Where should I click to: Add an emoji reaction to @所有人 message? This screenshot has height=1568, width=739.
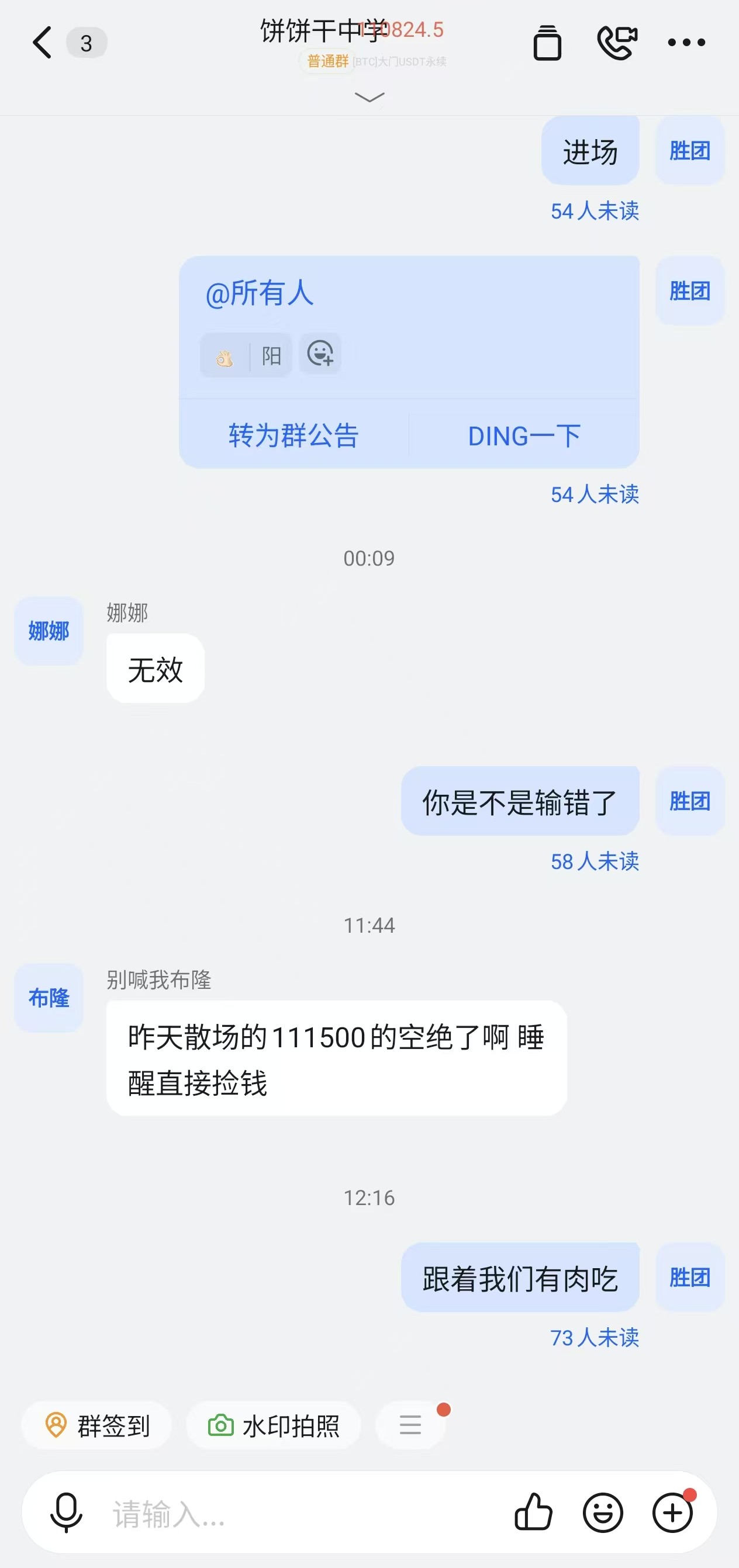[x=320, y=354]
